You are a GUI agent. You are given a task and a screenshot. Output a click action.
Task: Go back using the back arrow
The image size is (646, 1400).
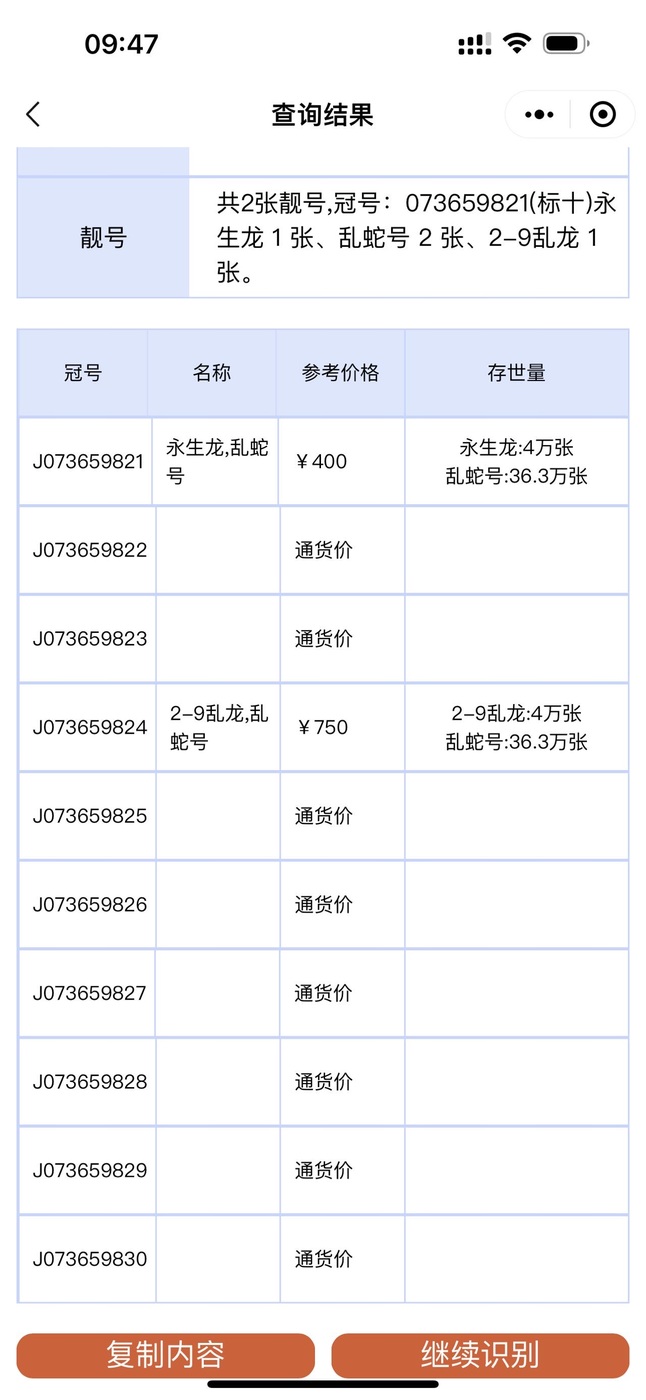coord(33,114)
